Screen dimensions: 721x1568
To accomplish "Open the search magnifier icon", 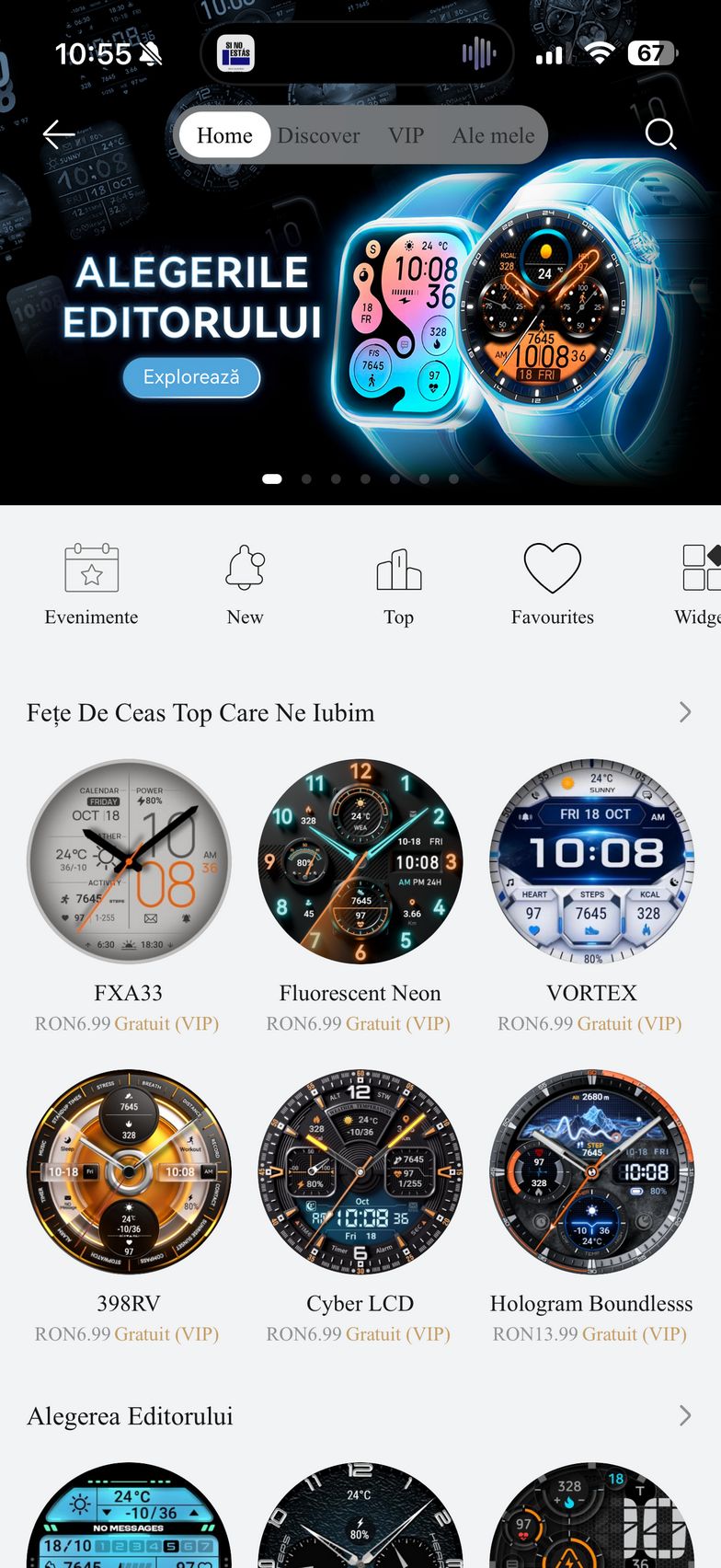I will (660, 134).
